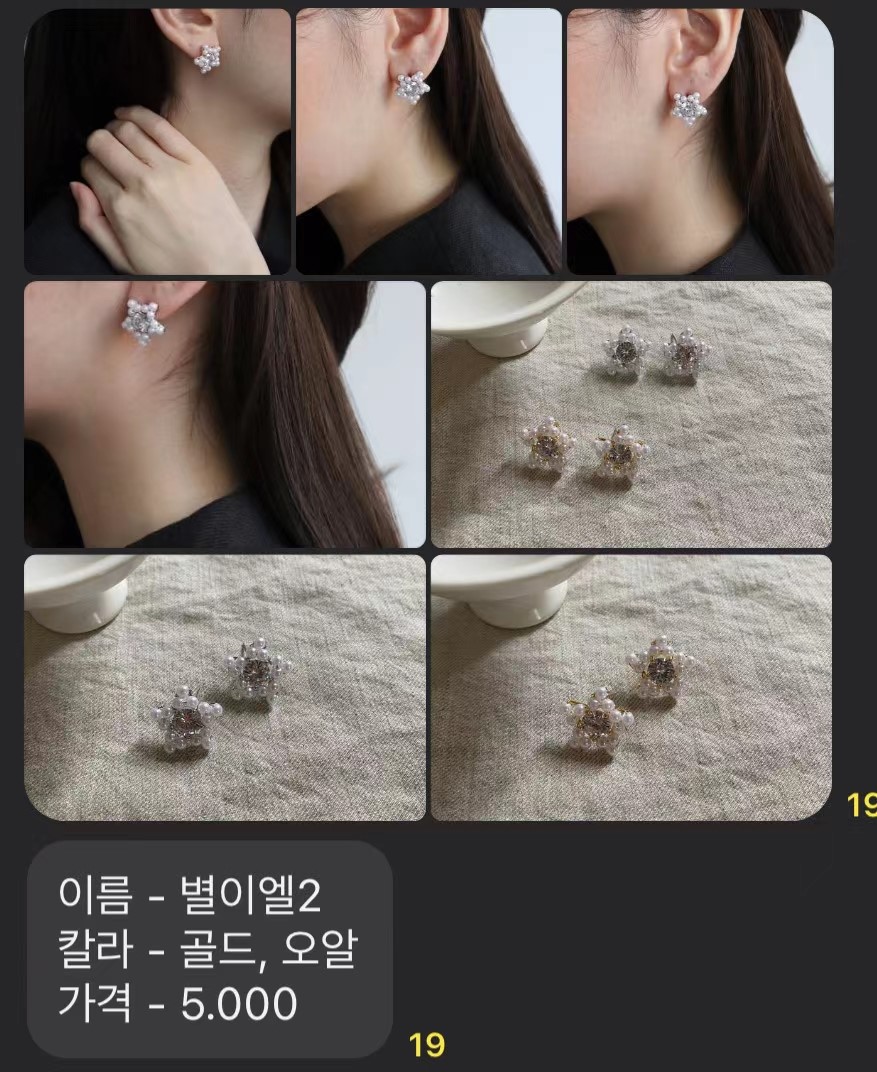View the photo showing two earring pairs

click(x=631, y=414)
